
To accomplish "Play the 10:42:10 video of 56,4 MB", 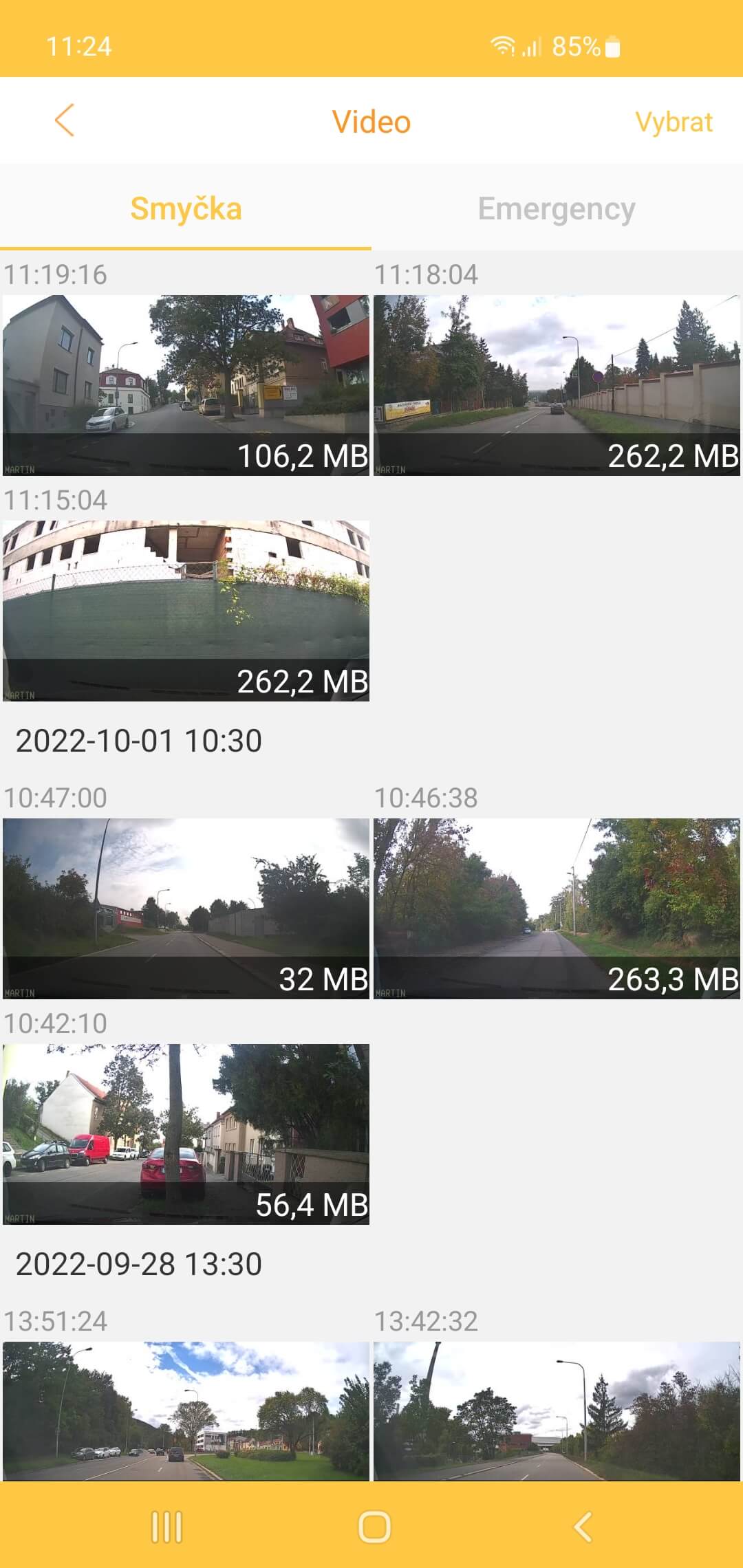I will pos(186,1134).
